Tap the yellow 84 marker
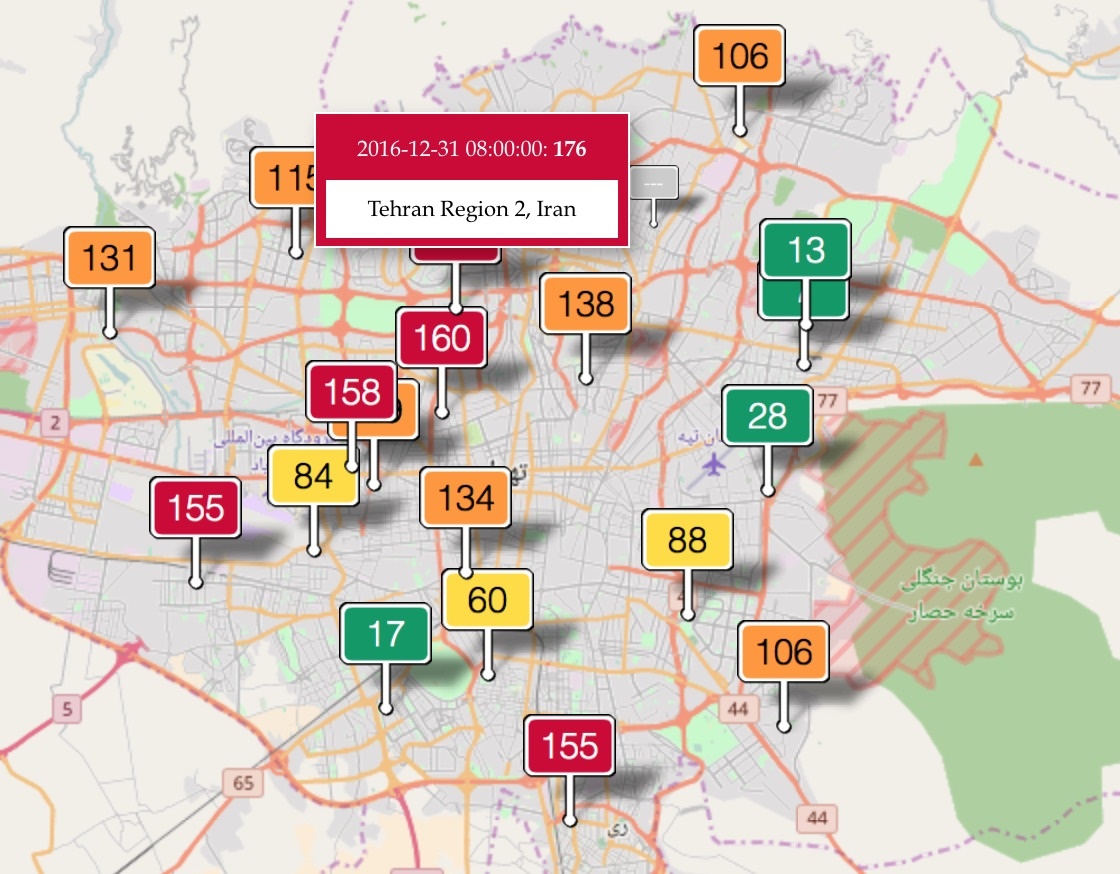Viewport: 1120px width, 874px height. click(312, 477)
